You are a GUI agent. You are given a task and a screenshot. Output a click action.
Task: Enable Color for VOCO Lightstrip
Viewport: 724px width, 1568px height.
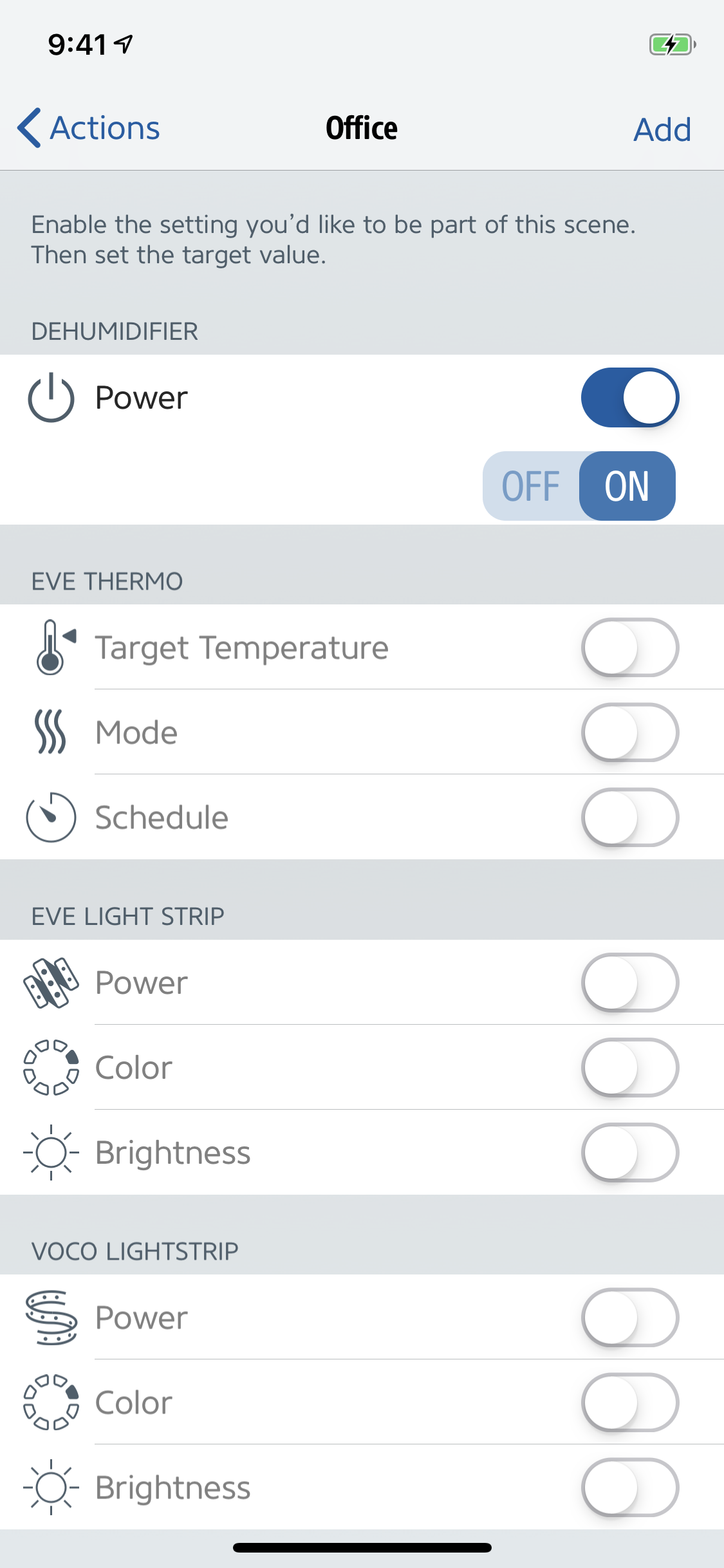click(630, 1402)
